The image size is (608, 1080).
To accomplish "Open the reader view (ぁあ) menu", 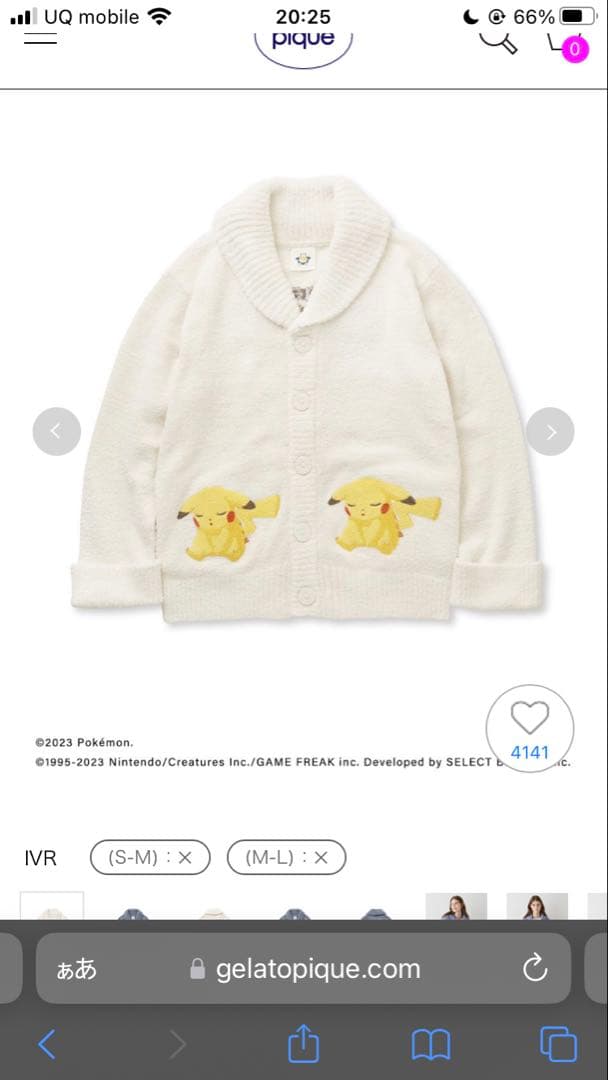I will [x=77, y=968].
